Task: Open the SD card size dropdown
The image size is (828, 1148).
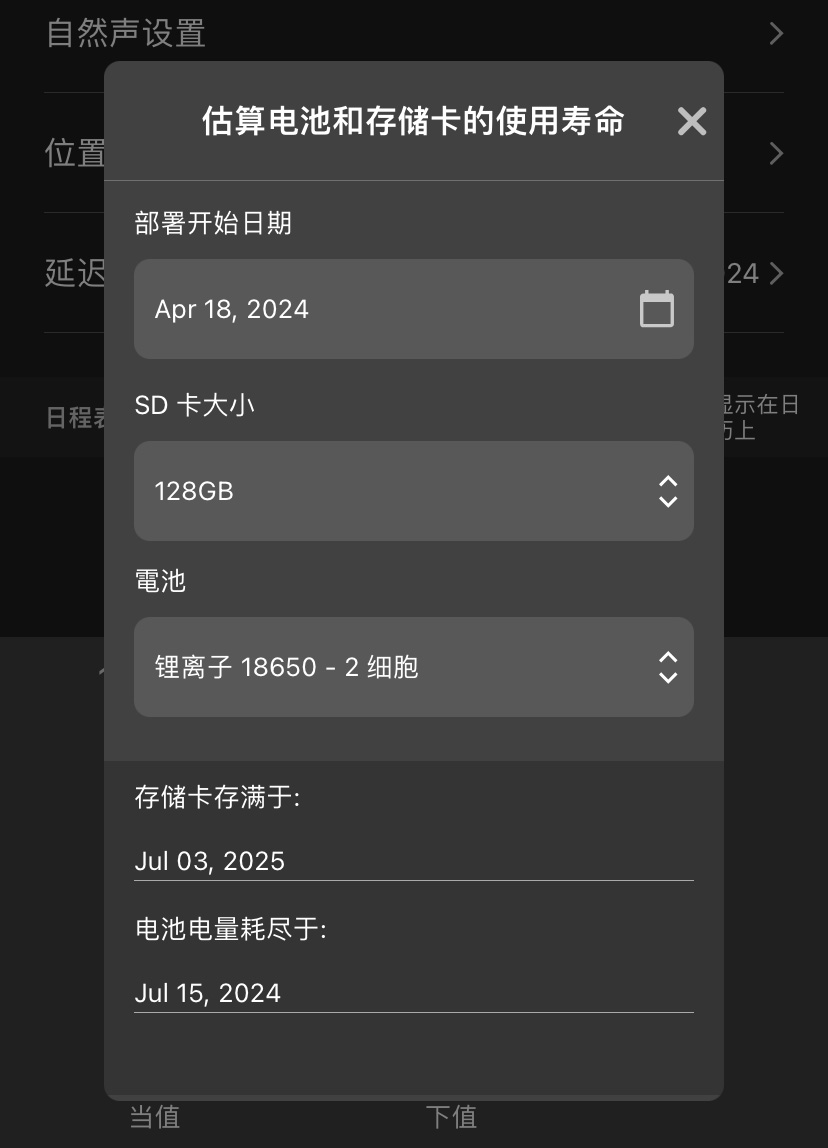Action: pos(413,491)
